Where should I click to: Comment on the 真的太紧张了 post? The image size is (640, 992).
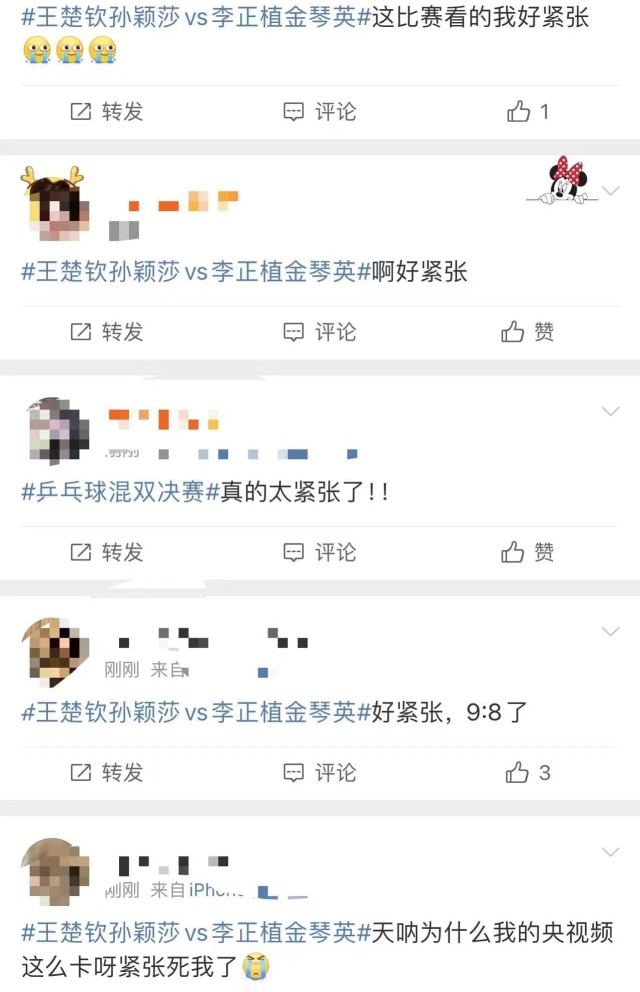(320, 552)
